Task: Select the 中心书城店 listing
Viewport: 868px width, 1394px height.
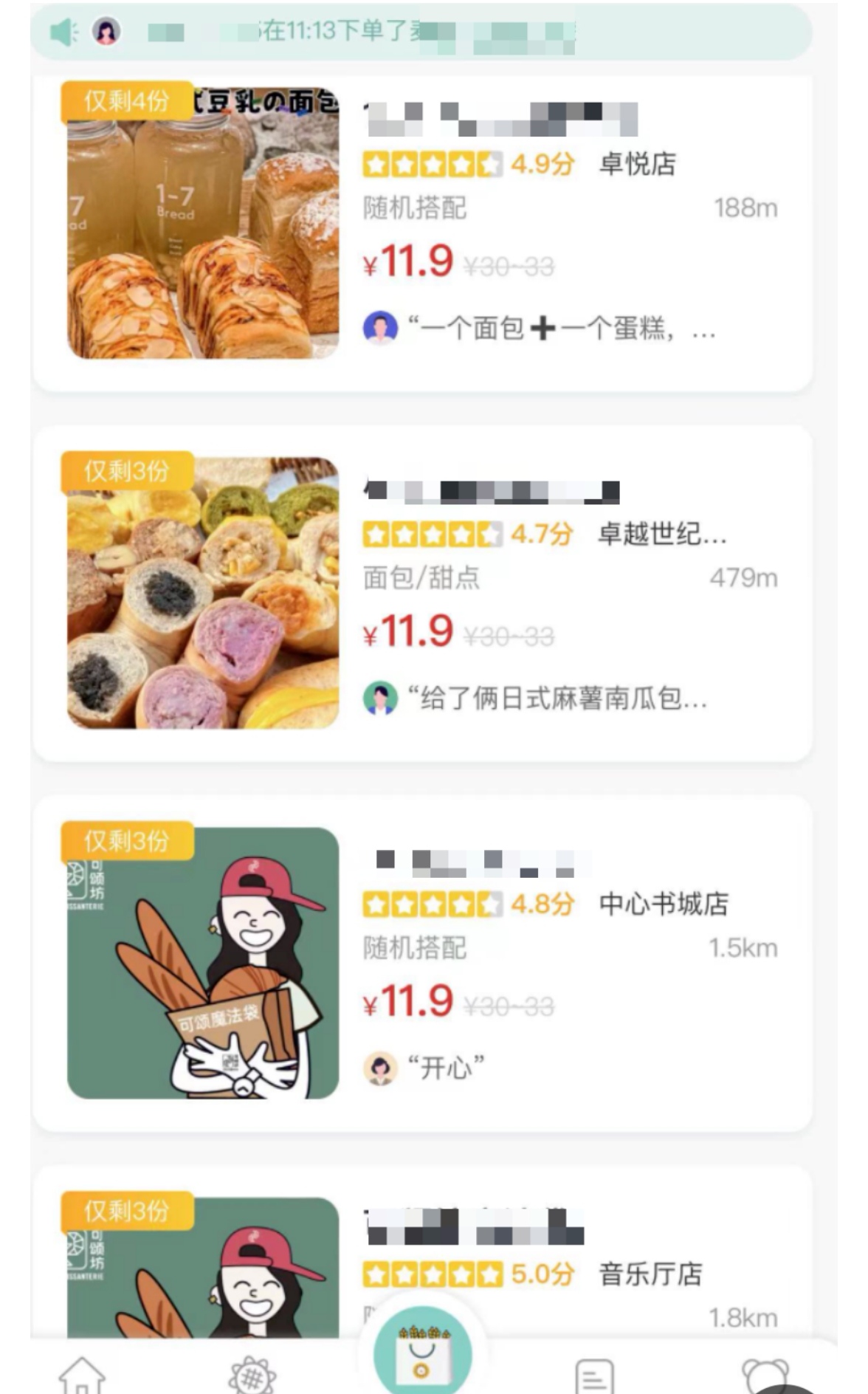Action: (x=422, y=963)
